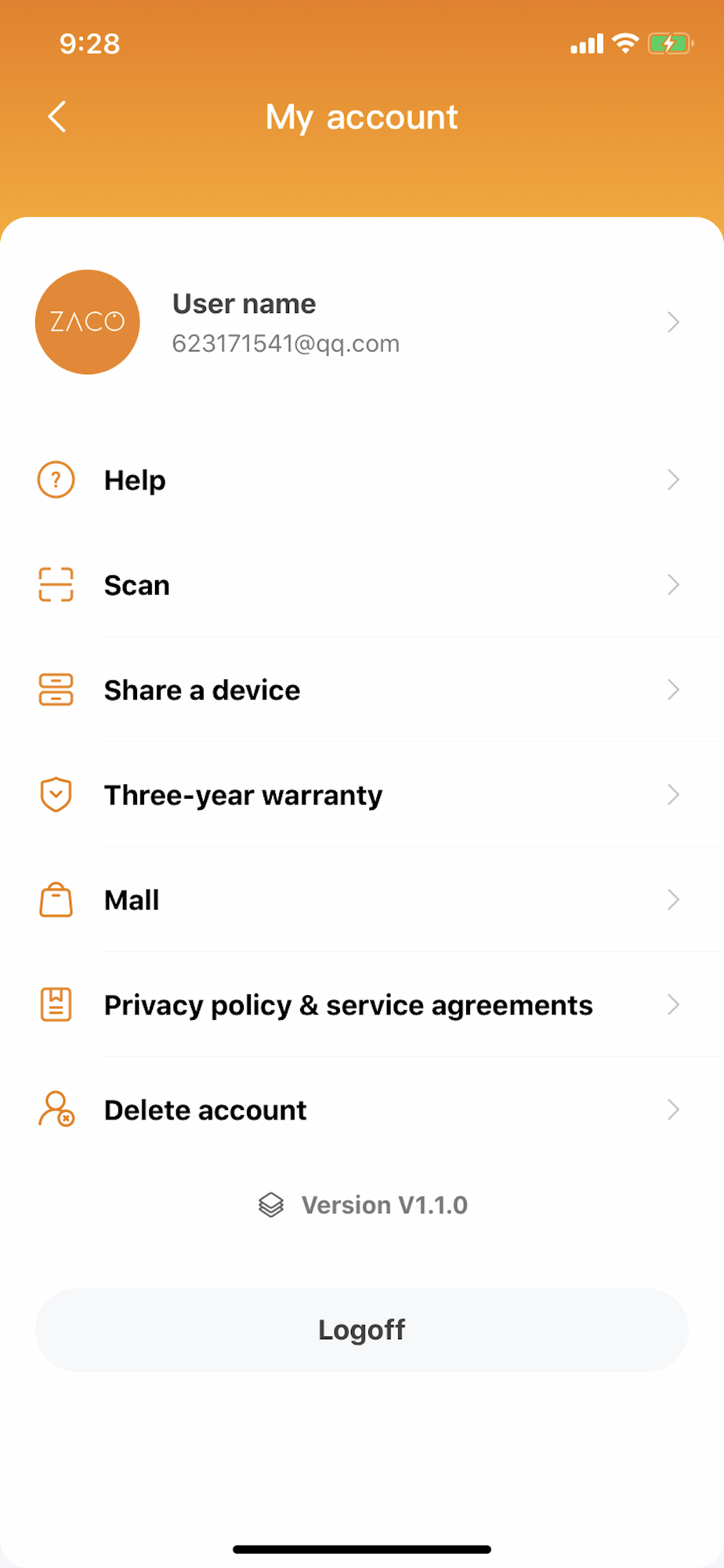Open the Scan option

click(x=360, y=585)
